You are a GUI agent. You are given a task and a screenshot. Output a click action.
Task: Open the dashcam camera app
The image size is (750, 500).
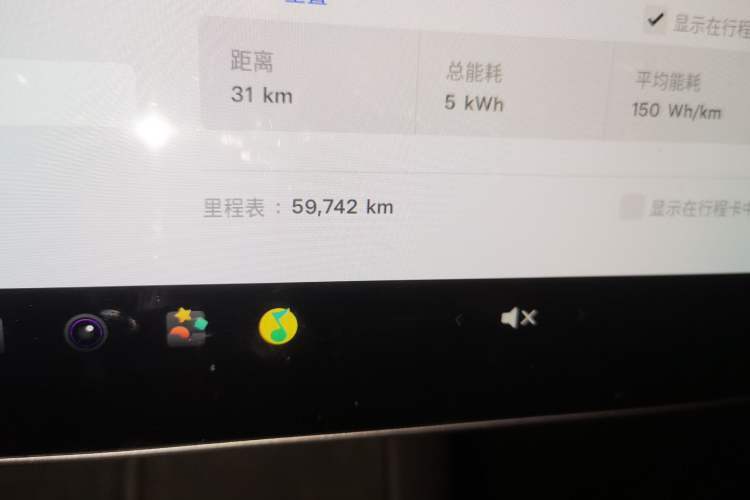pyautogui.click(x=87, y=331)
